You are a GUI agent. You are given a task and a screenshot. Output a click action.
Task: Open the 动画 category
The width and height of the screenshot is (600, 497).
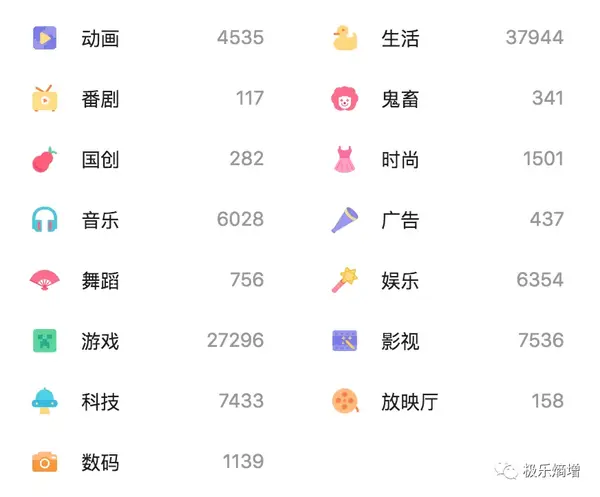point(148,38)
